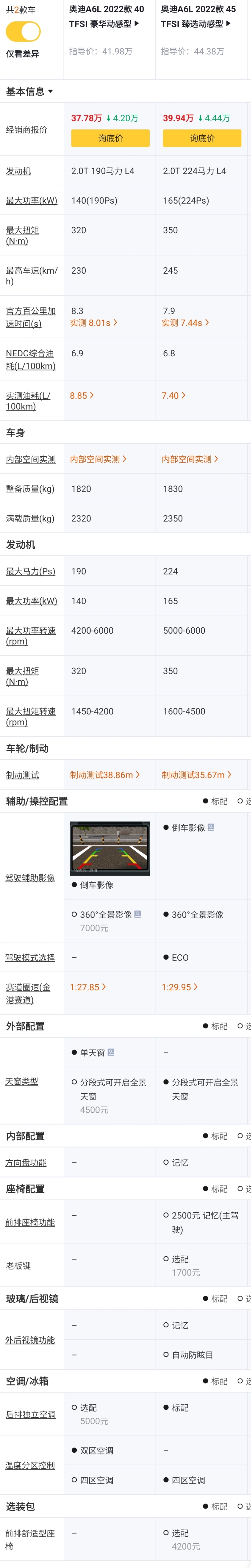Expand the 基本信息 section dropdown
This screenshot has height=1568, width=251.
(x=29, y=91)
